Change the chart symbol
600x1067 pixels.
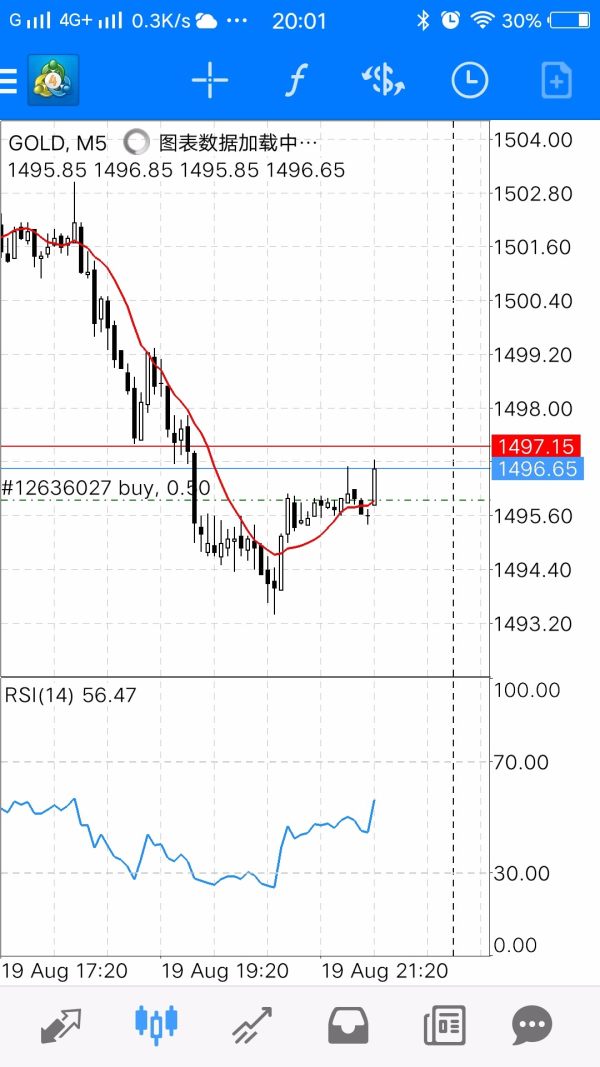382,80
